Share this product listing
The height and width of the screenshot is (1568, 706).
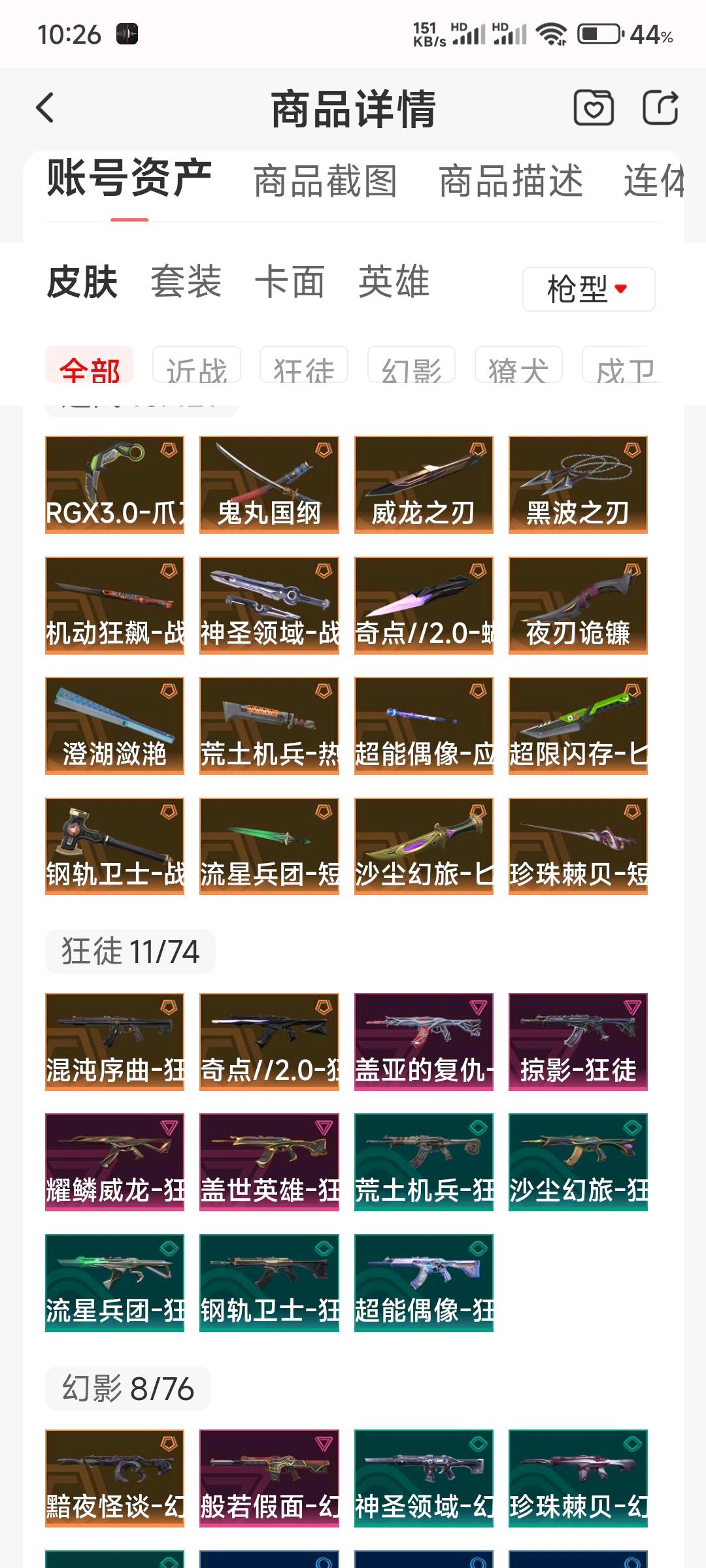tap(660, 108)
